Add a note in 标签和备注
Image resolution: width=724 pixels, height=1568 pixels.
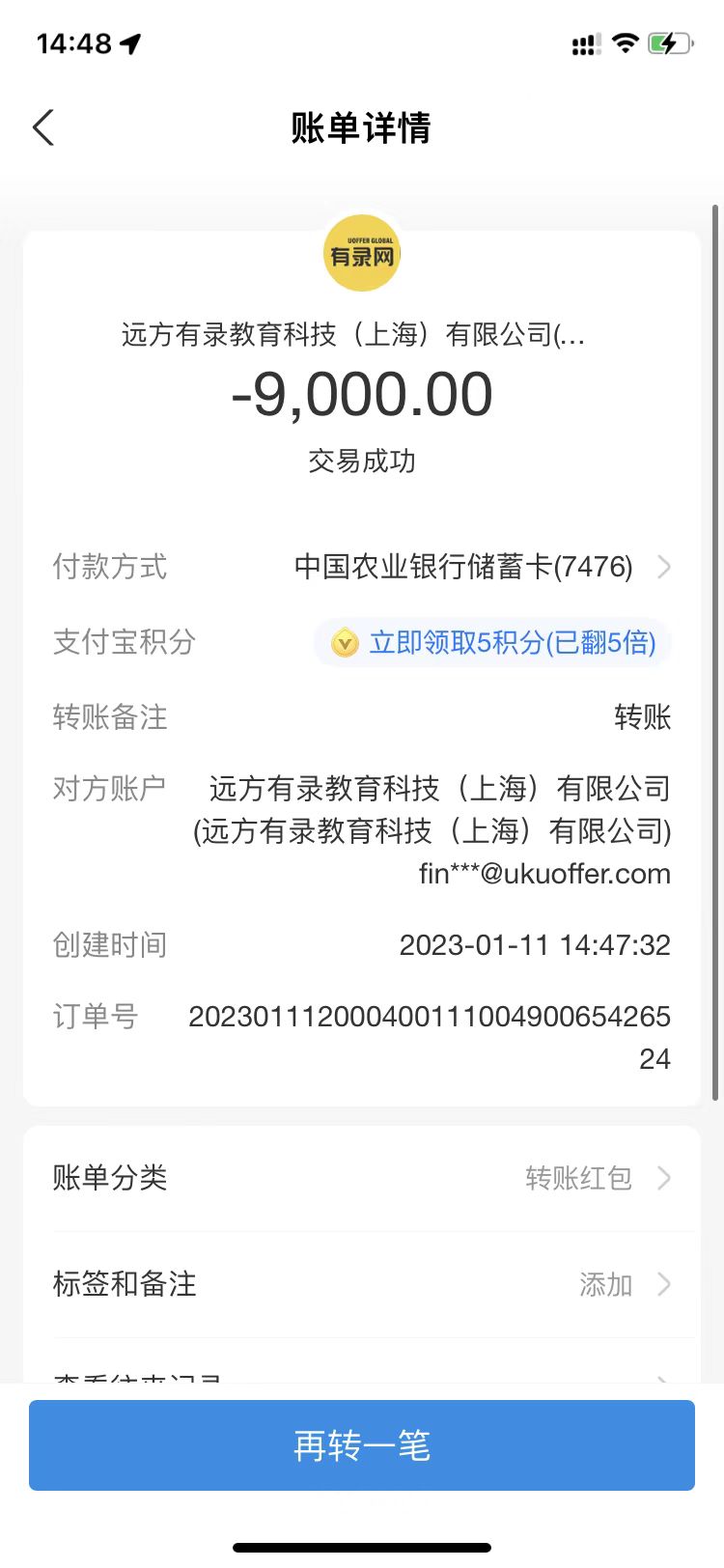click(362, 1284)
